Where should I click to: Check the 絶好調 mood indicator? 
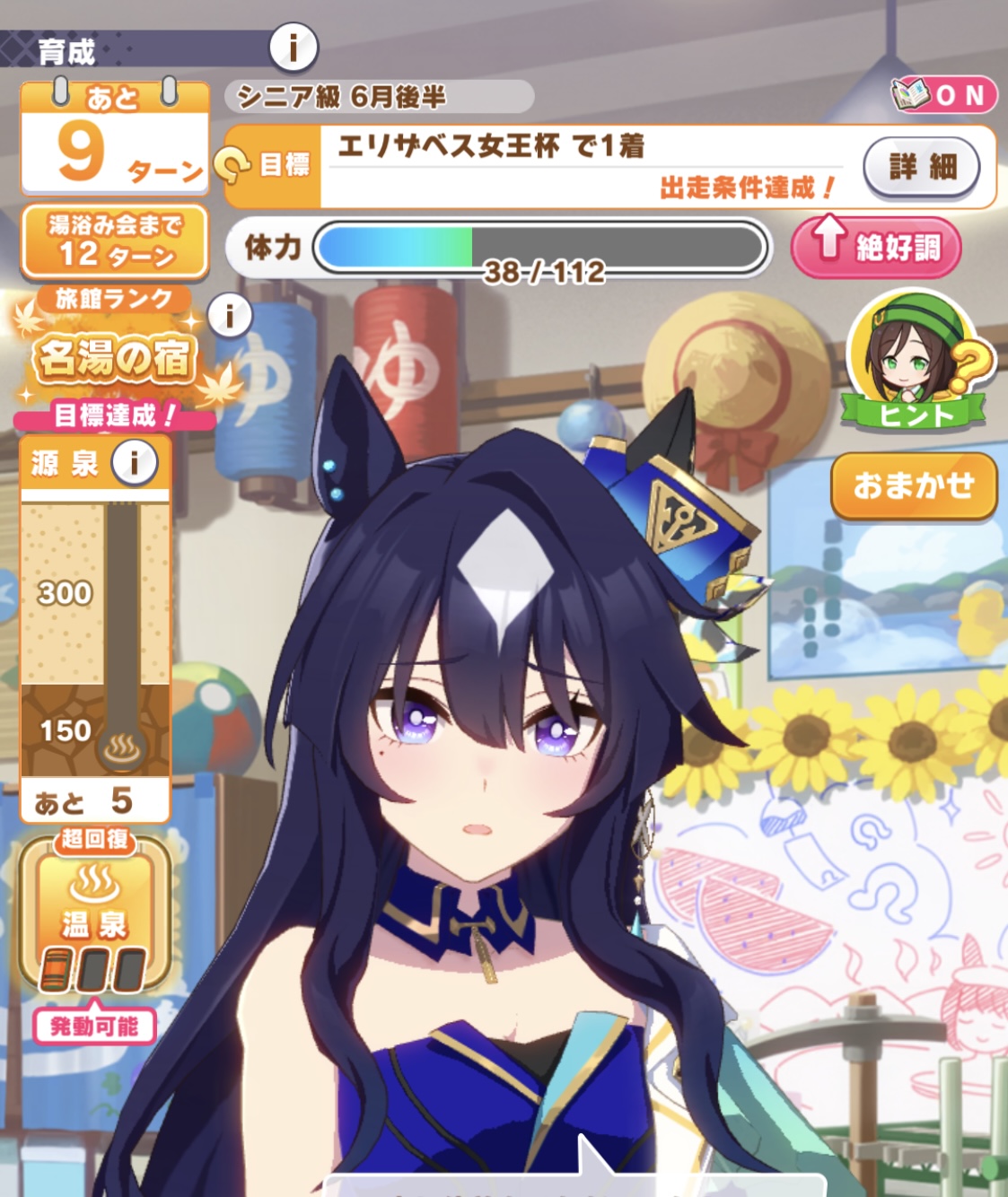876,246
